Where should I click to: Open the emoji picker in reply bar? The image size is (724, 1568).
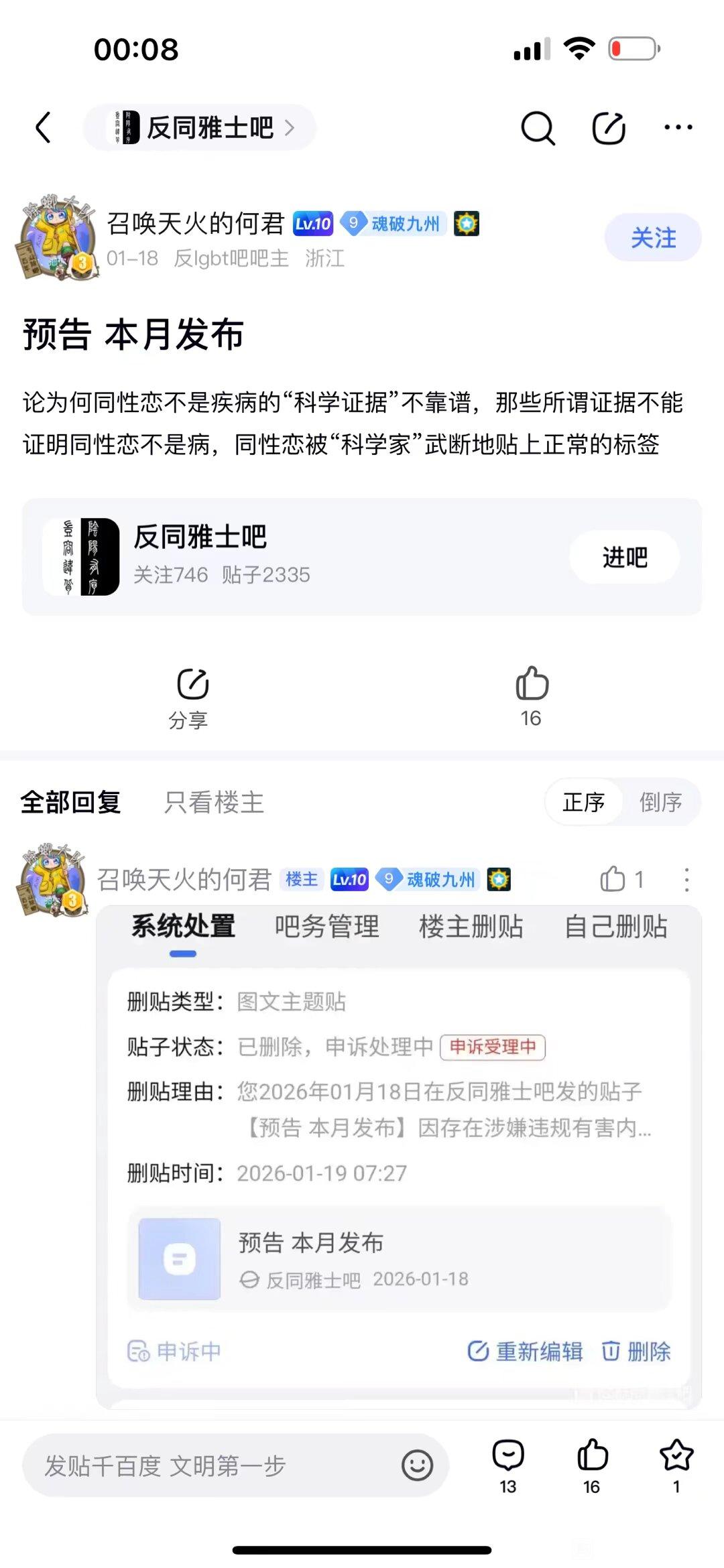(x=417, y=1465)
